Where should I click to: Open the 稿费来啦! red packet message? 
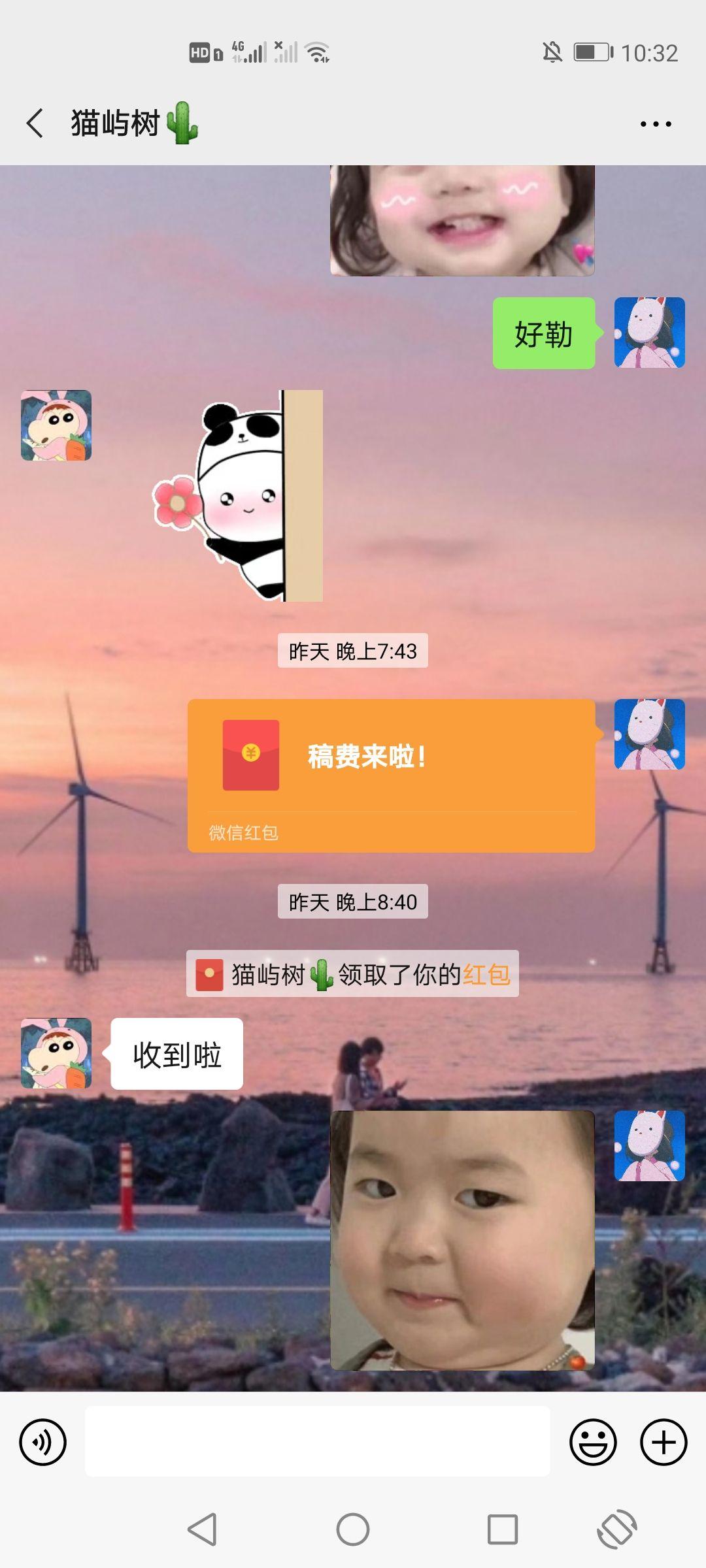(x=391, y=776)
